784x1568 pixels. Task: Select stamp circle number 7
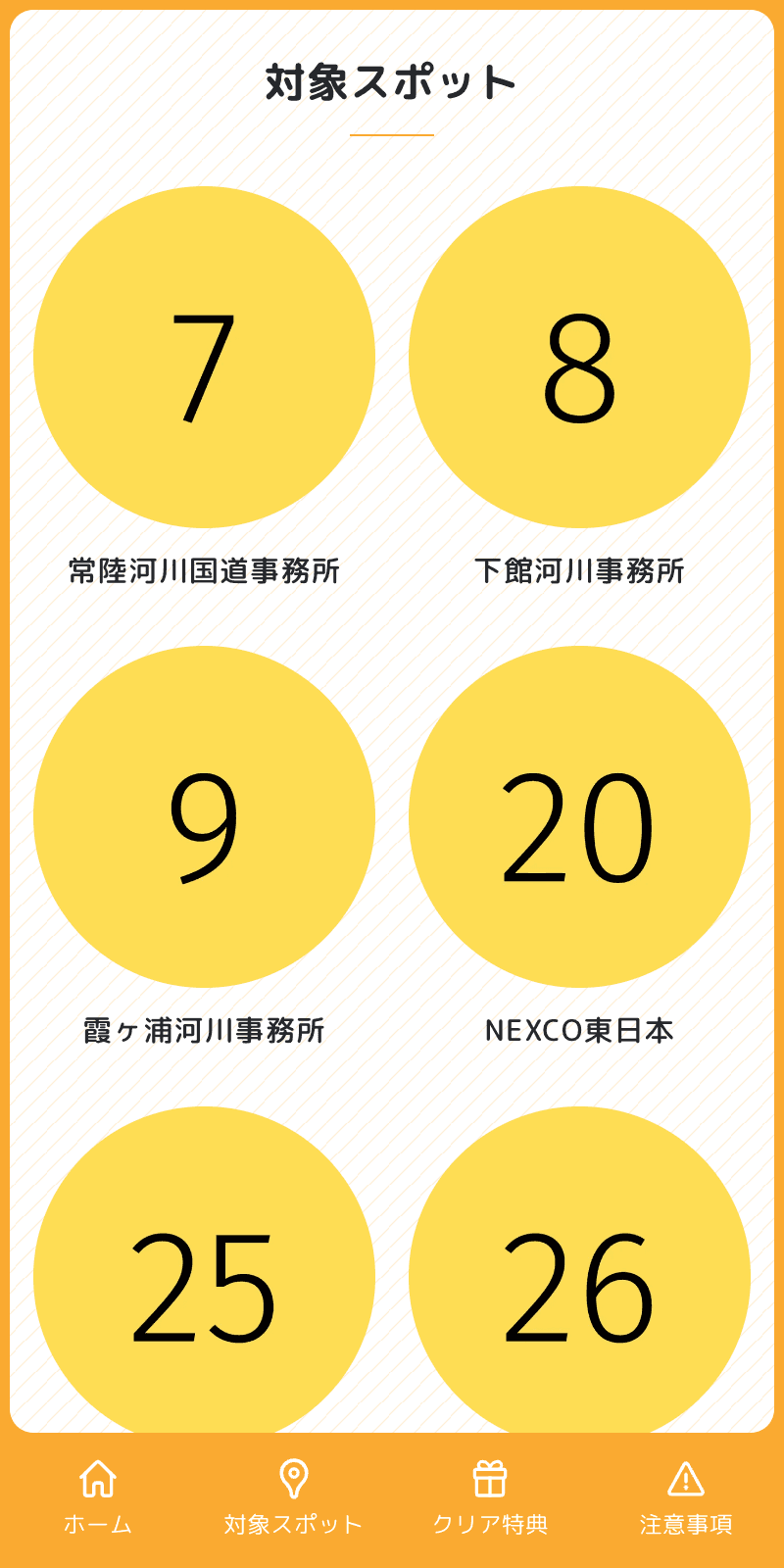[206, 358]
